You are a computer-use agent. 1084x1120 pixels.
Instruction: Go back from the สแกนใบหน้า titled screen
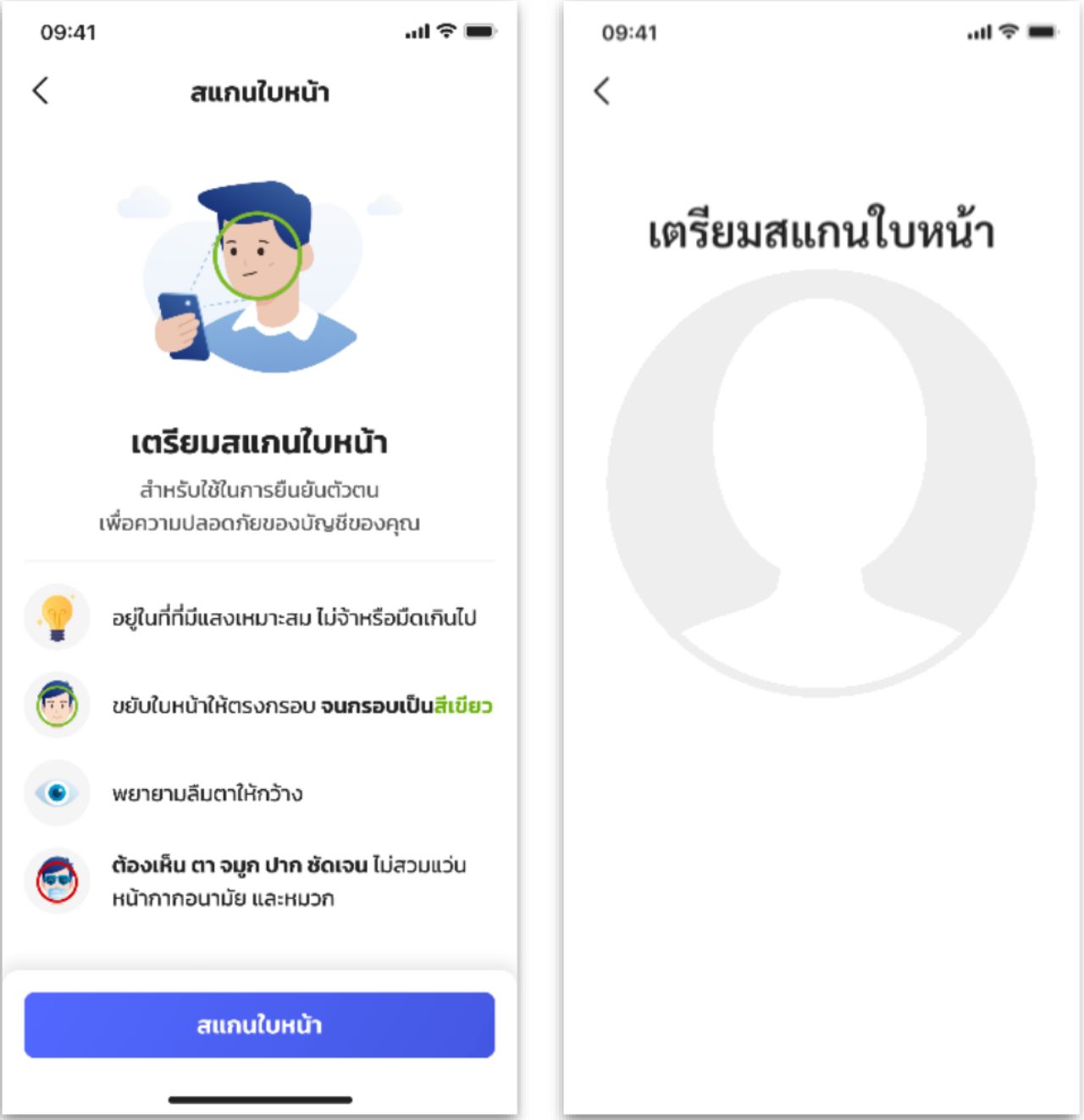point(41,91)
